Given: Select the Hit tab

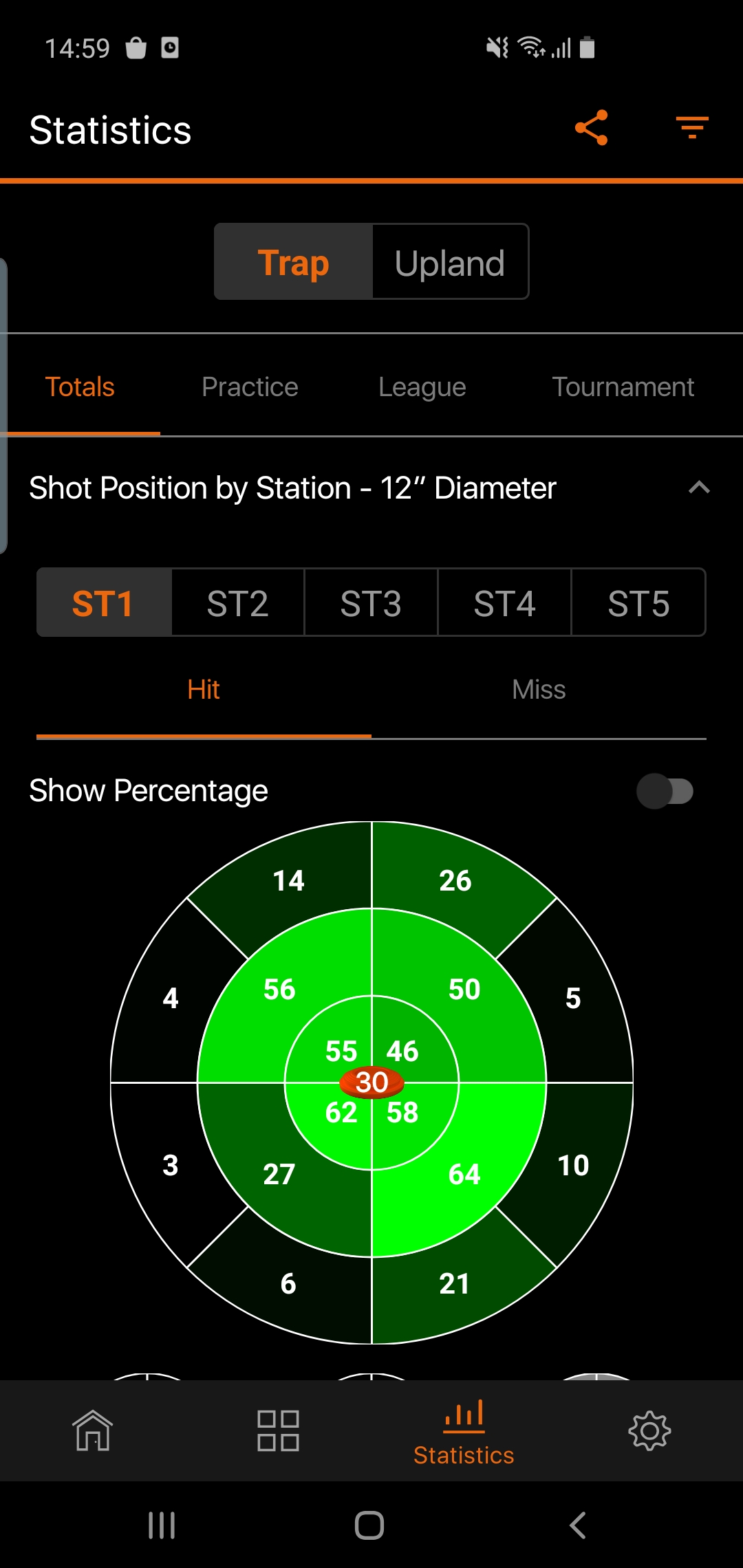Looking at the screenshot, I should [204, 690].
